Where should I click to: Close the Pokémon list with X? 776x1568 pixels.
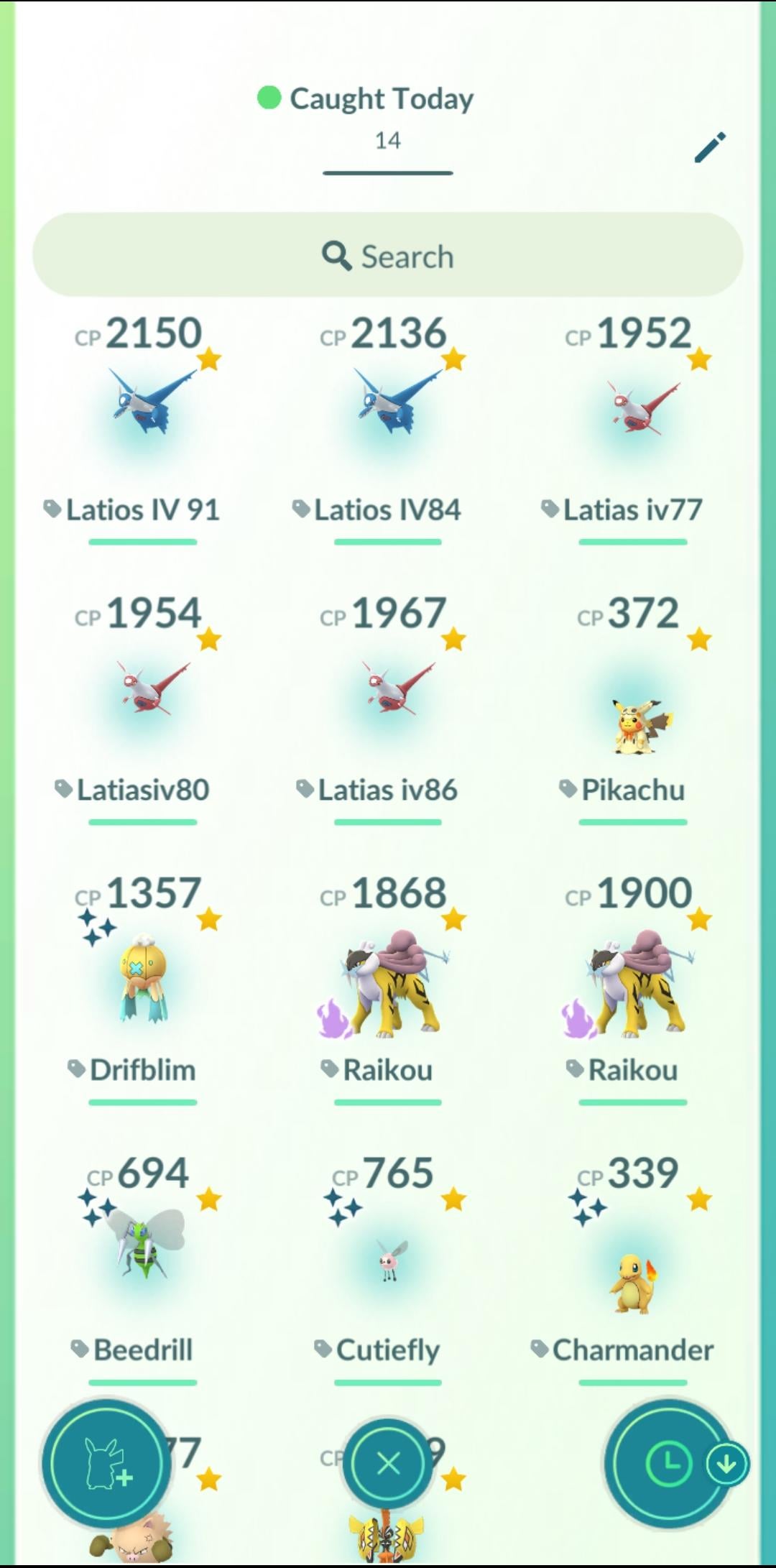click(x=388, y=1463)
